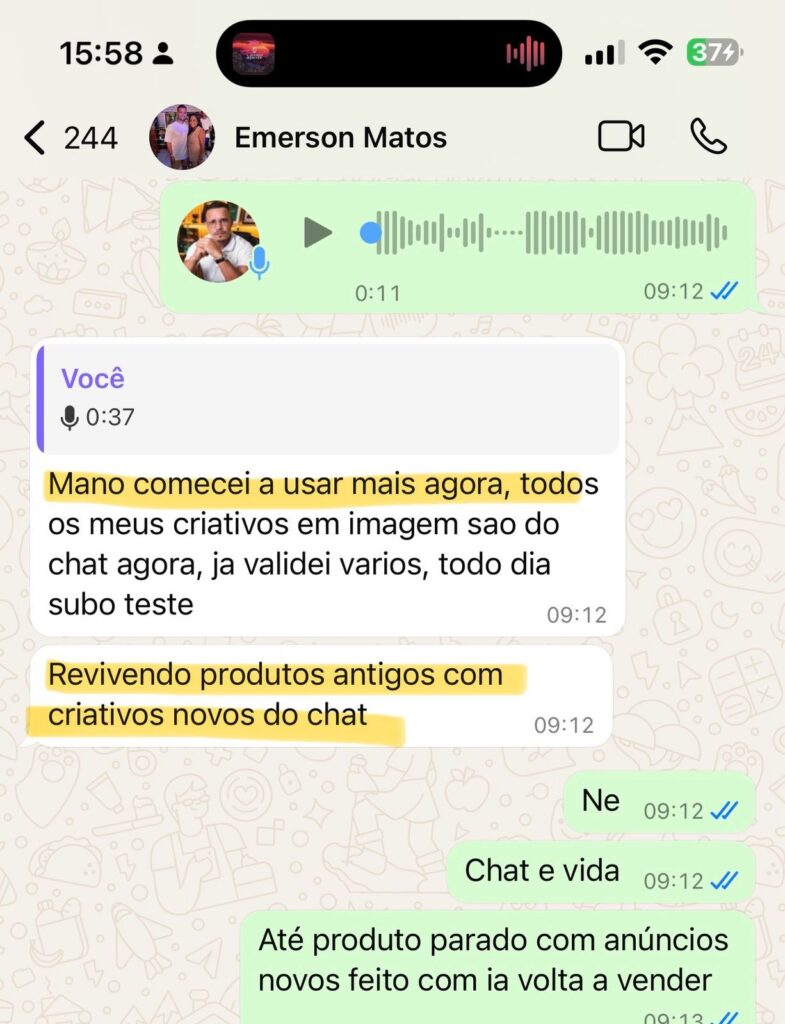Start a voice call with Emerson Matos

pyautogui.click(x=709, y=137)
